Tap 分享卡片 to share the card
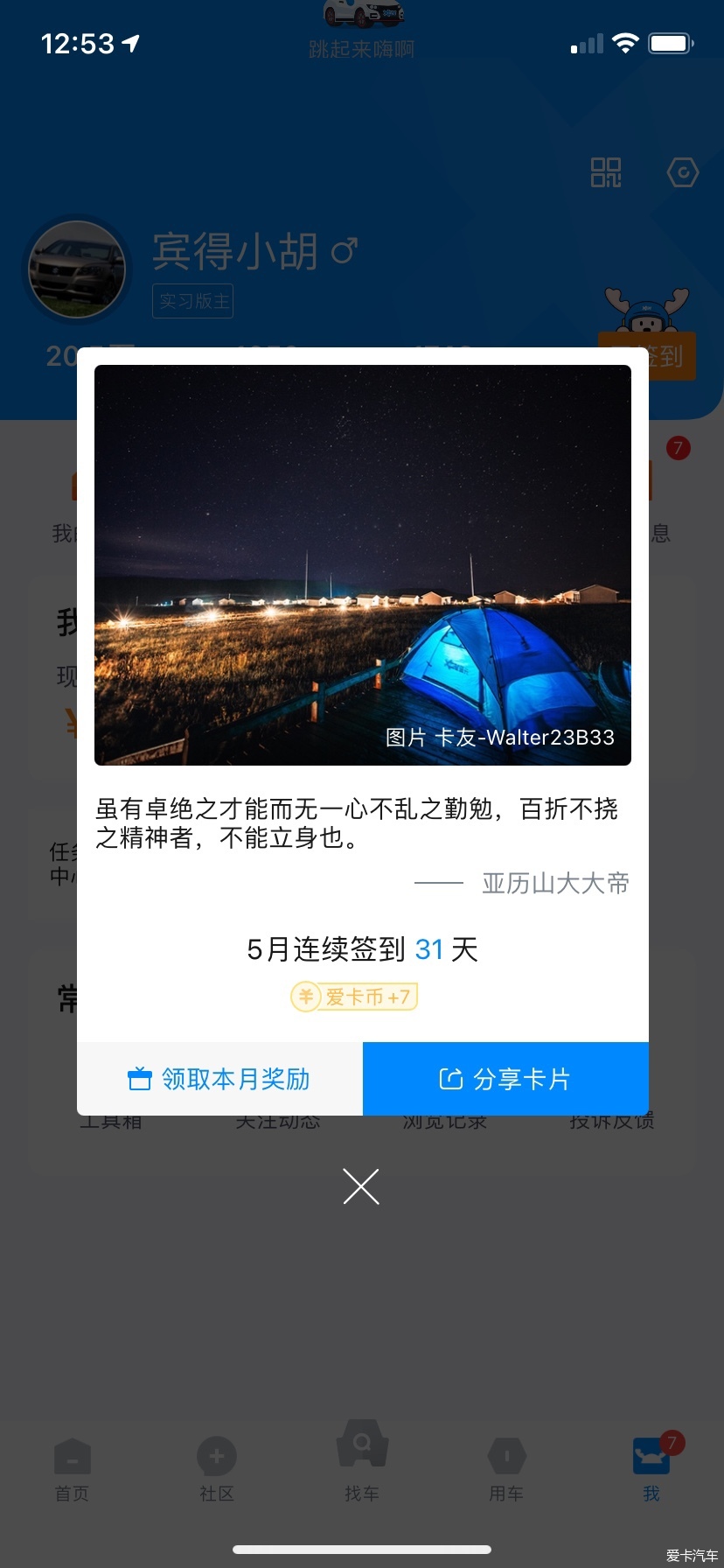The image size is (724, 1568). (x=505, y=1079)
